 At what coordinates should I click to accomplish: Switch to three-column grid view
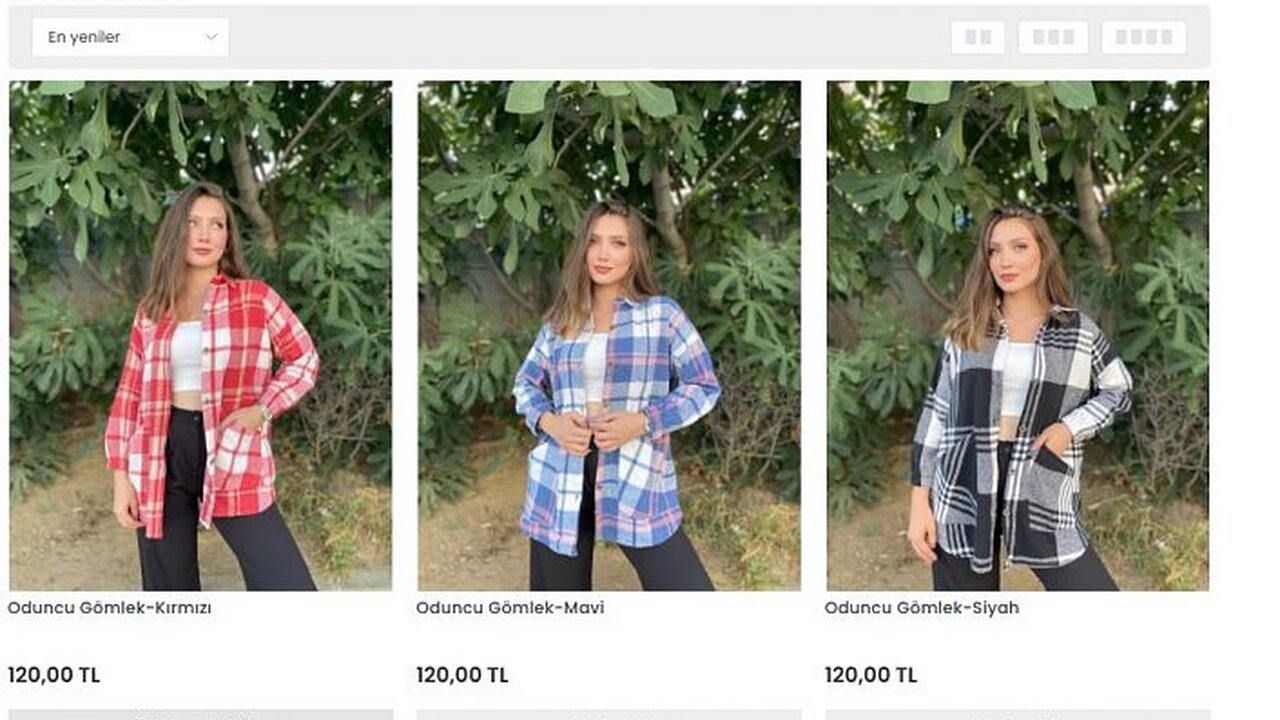pyautogui.click(x=1053, y=37)
